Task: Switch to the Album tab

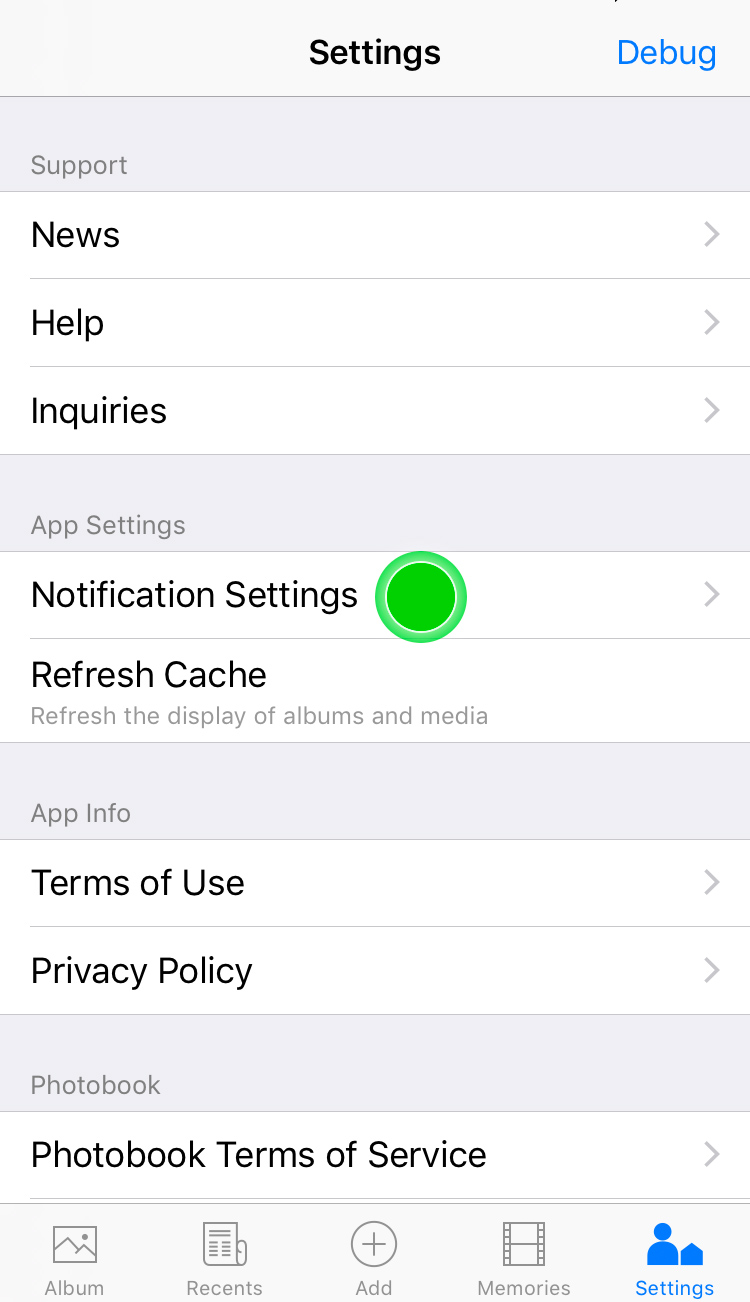Action: pos(75,1258)
